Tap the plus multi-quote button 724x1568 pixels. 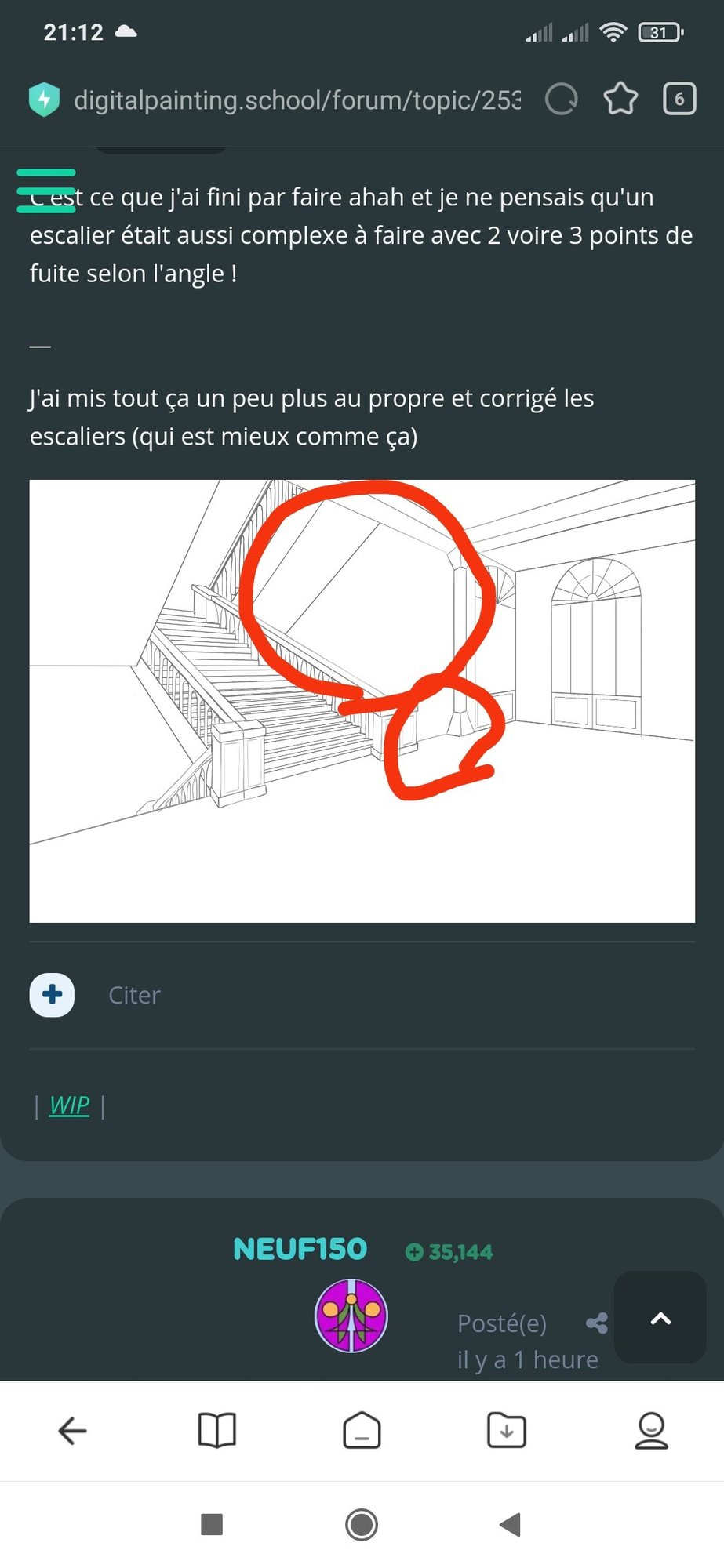(x=53, y=995)
